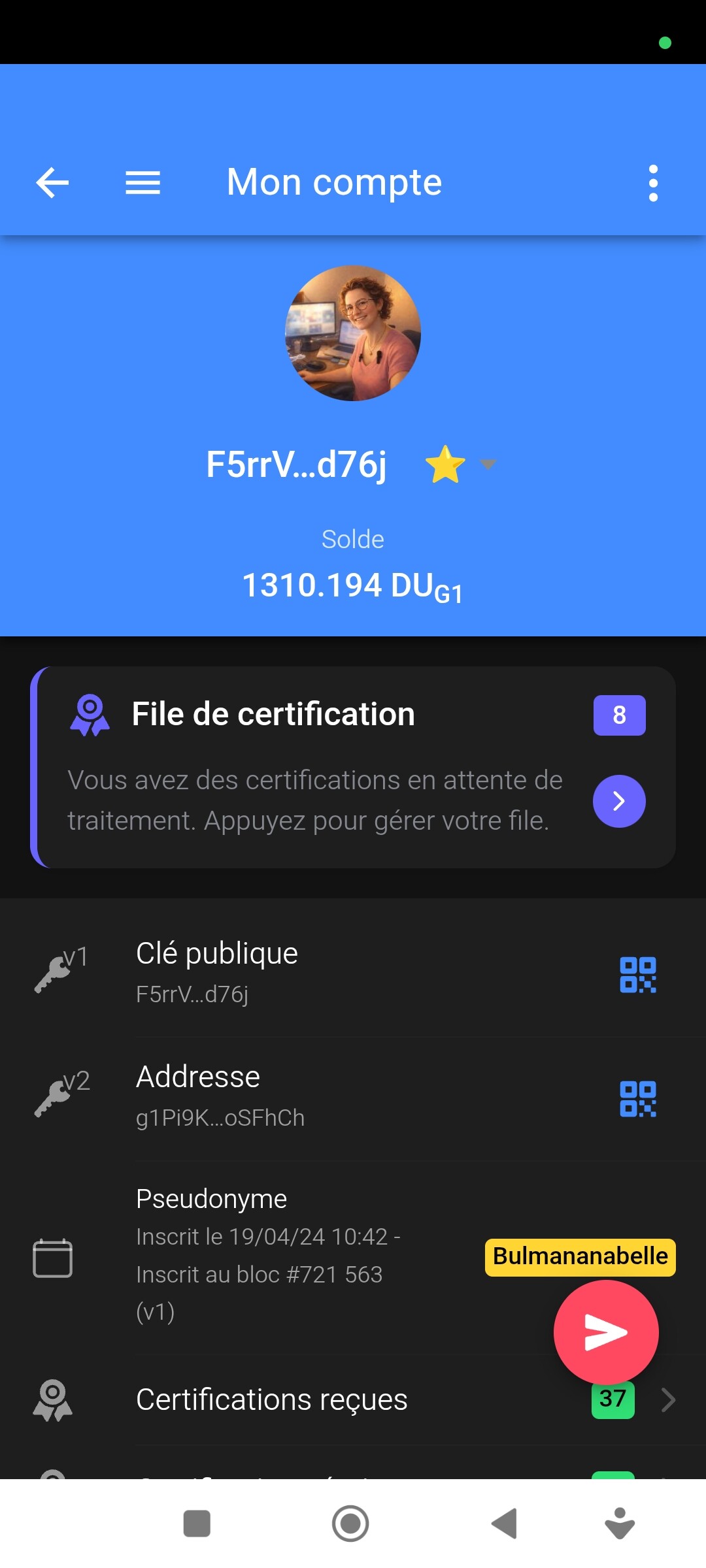706x1568 pixels.
Task: Show QR code for Addresse
Action: point(637,1098)
